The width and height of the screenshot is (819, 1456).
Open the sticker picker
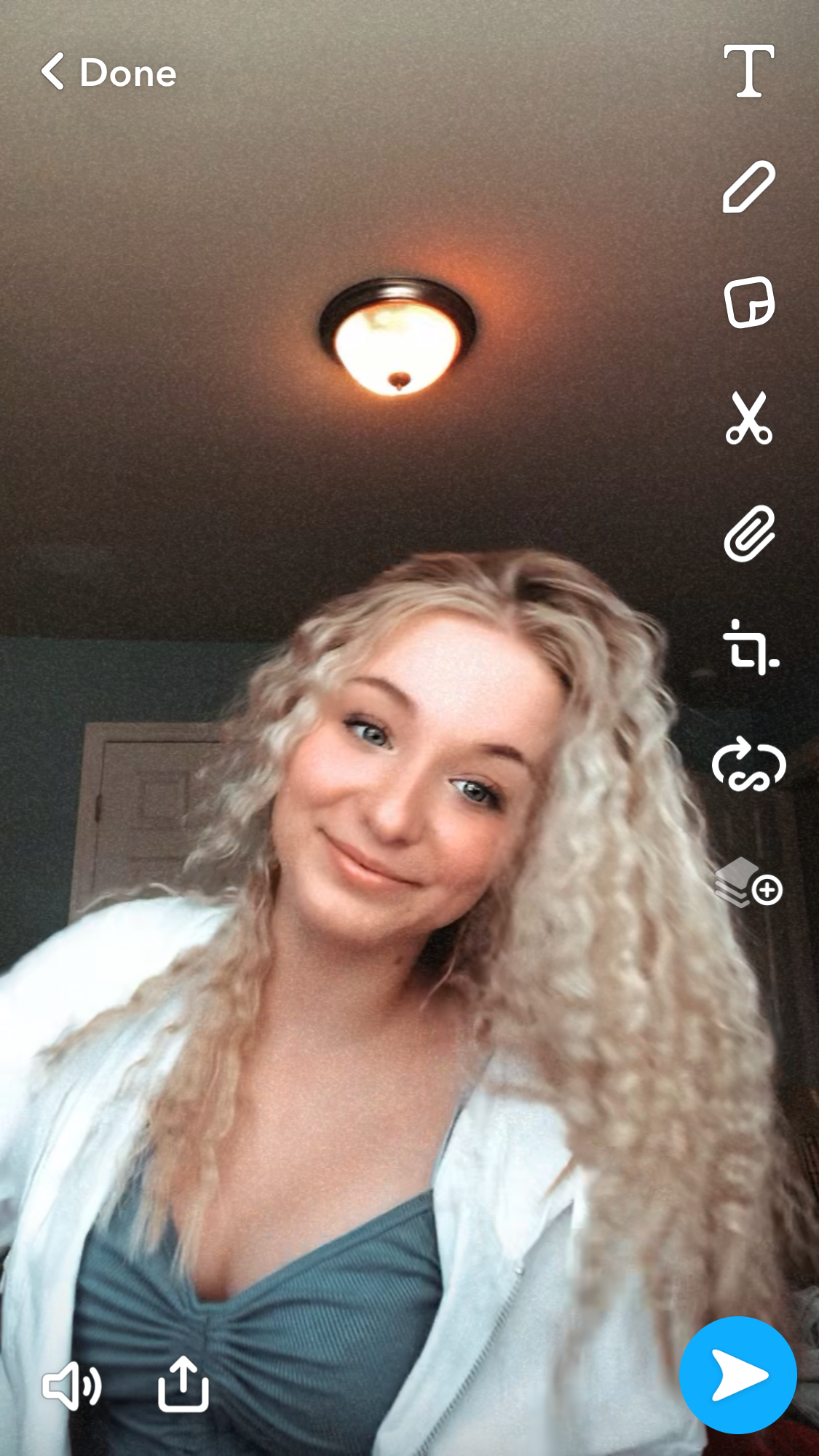click(748, 302)
